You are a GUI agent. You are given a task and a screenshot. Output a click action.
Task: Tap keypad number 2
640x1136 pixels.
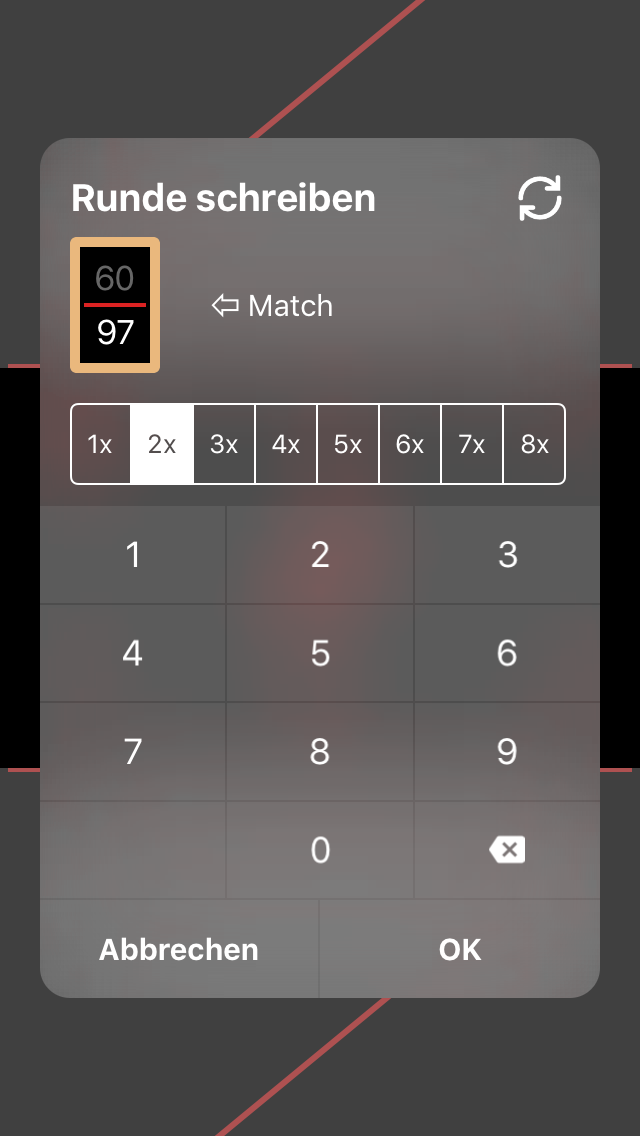(320, 555)
